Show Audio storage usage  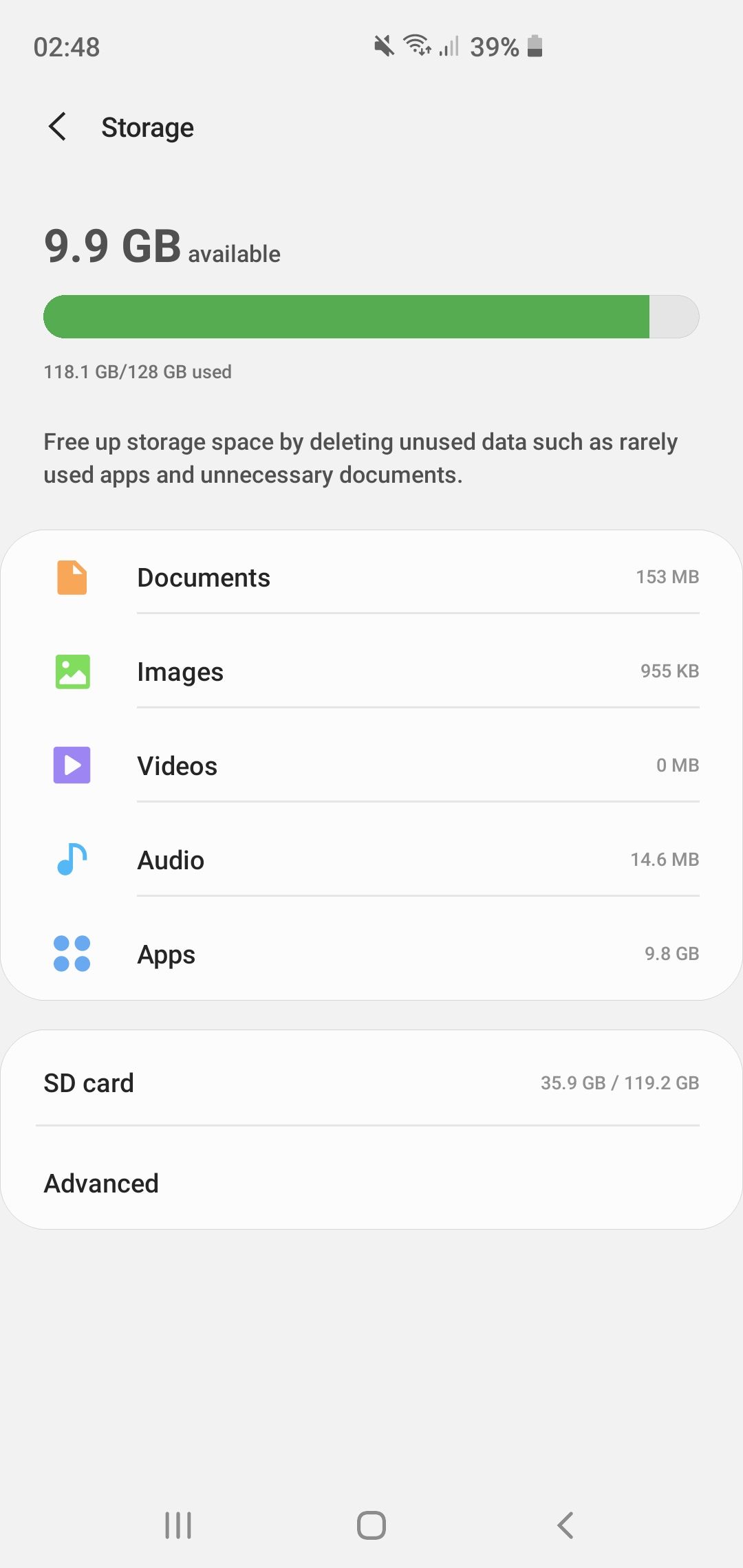coord(371,860)
